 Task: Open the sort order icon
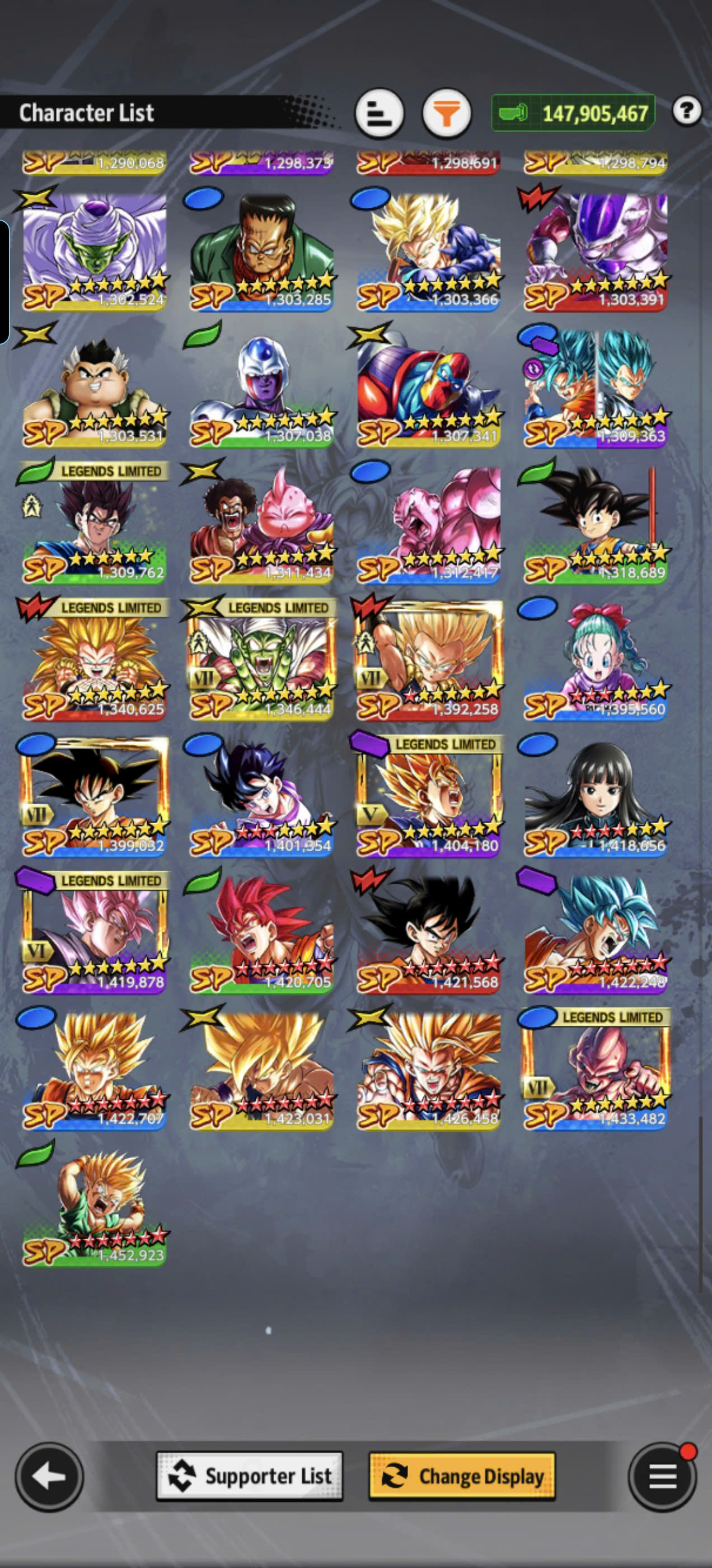click(x=379, y=113)
